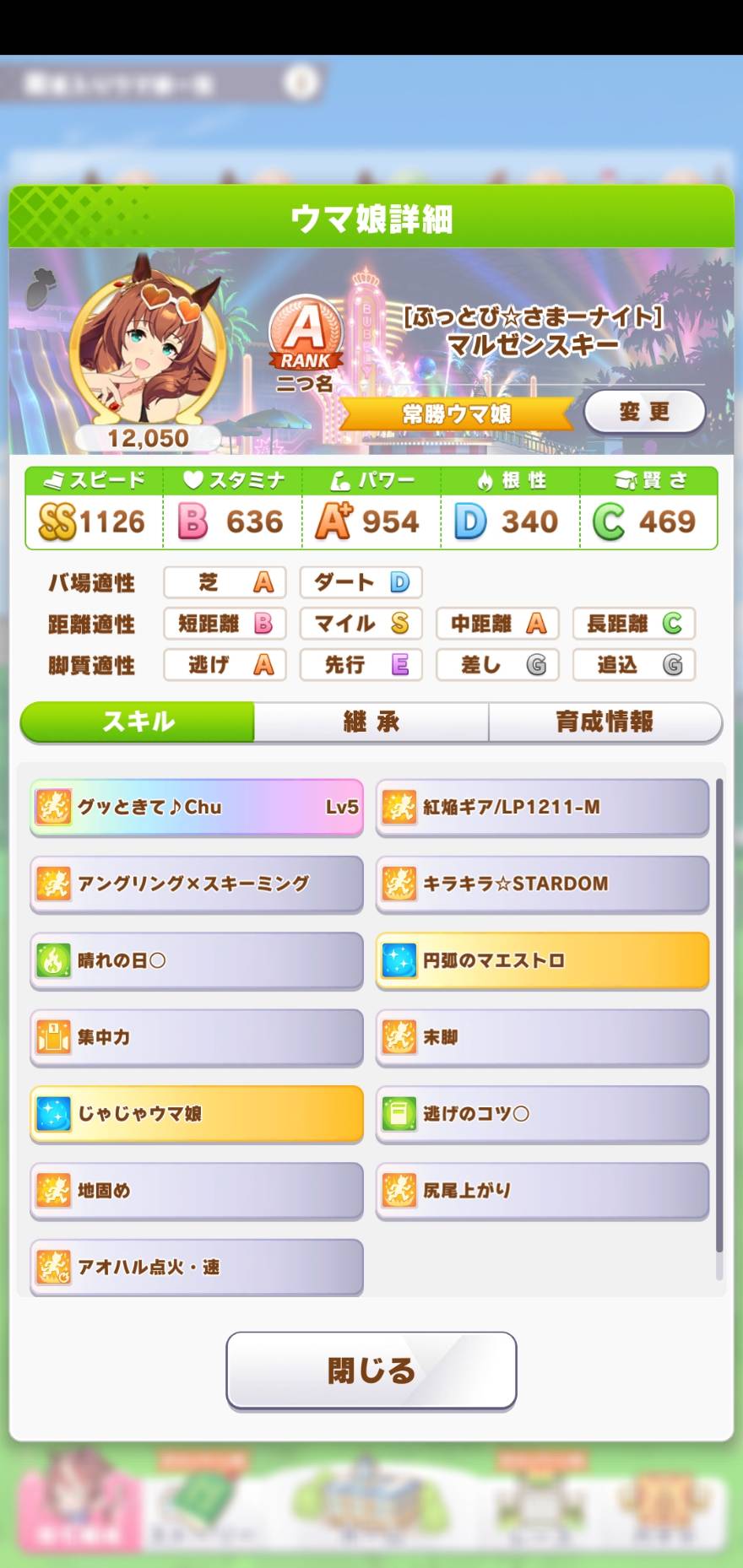
Task: Open the 逃げのコツ○ skill
Action: pyautogui.click(x=542, y=1114)
